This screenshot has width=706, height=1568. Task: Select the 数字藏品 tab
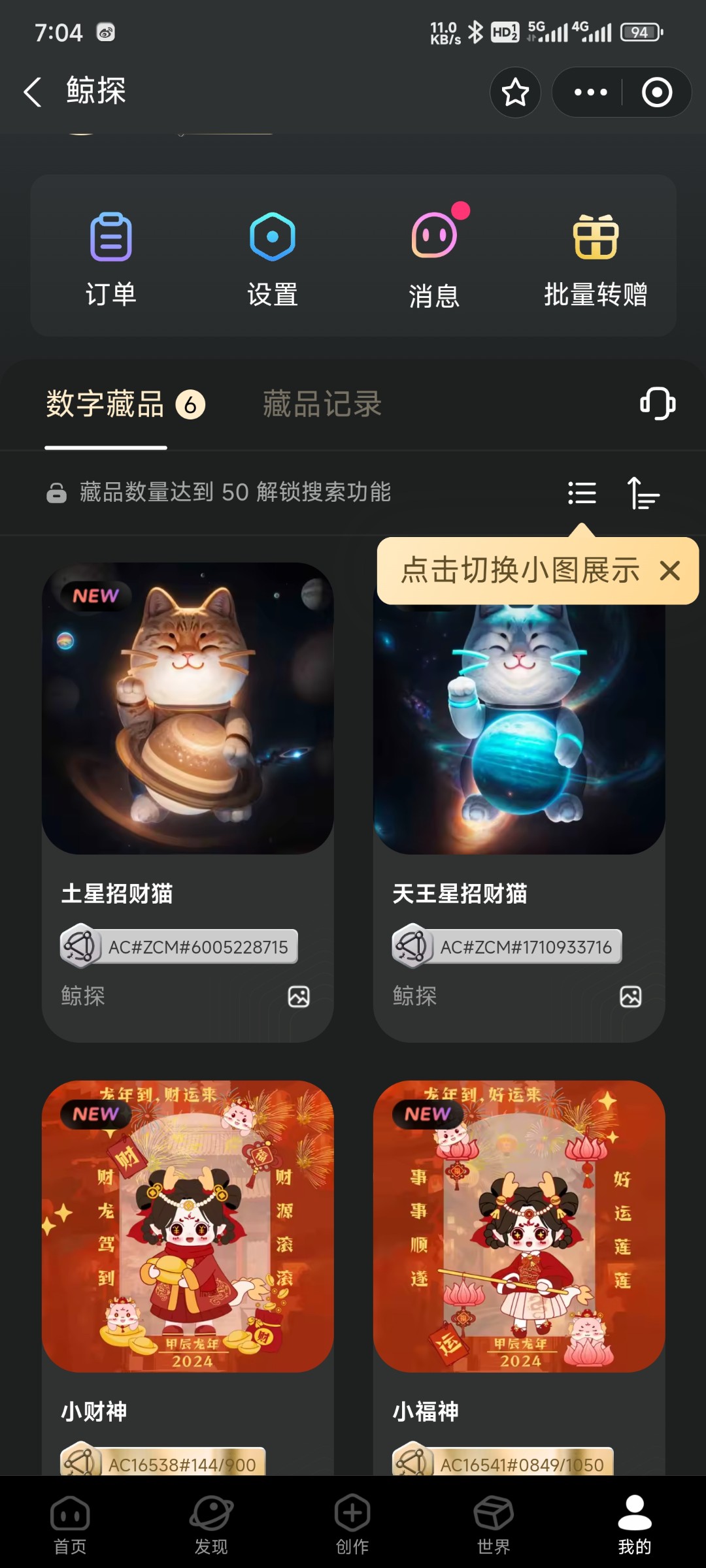106,404
